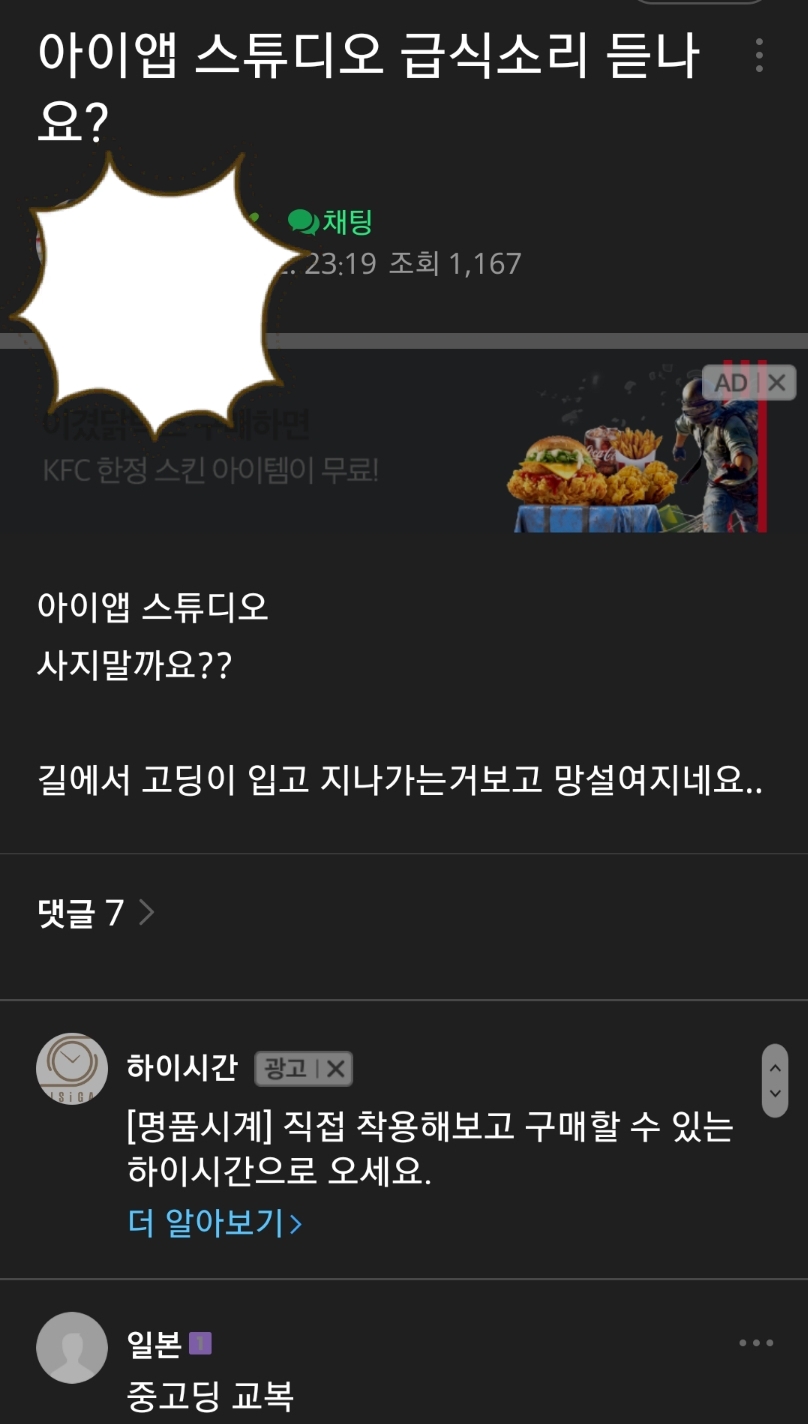
Task: Dismiss the 하이시간 ad label
Action: click(x=336, y=1069)
